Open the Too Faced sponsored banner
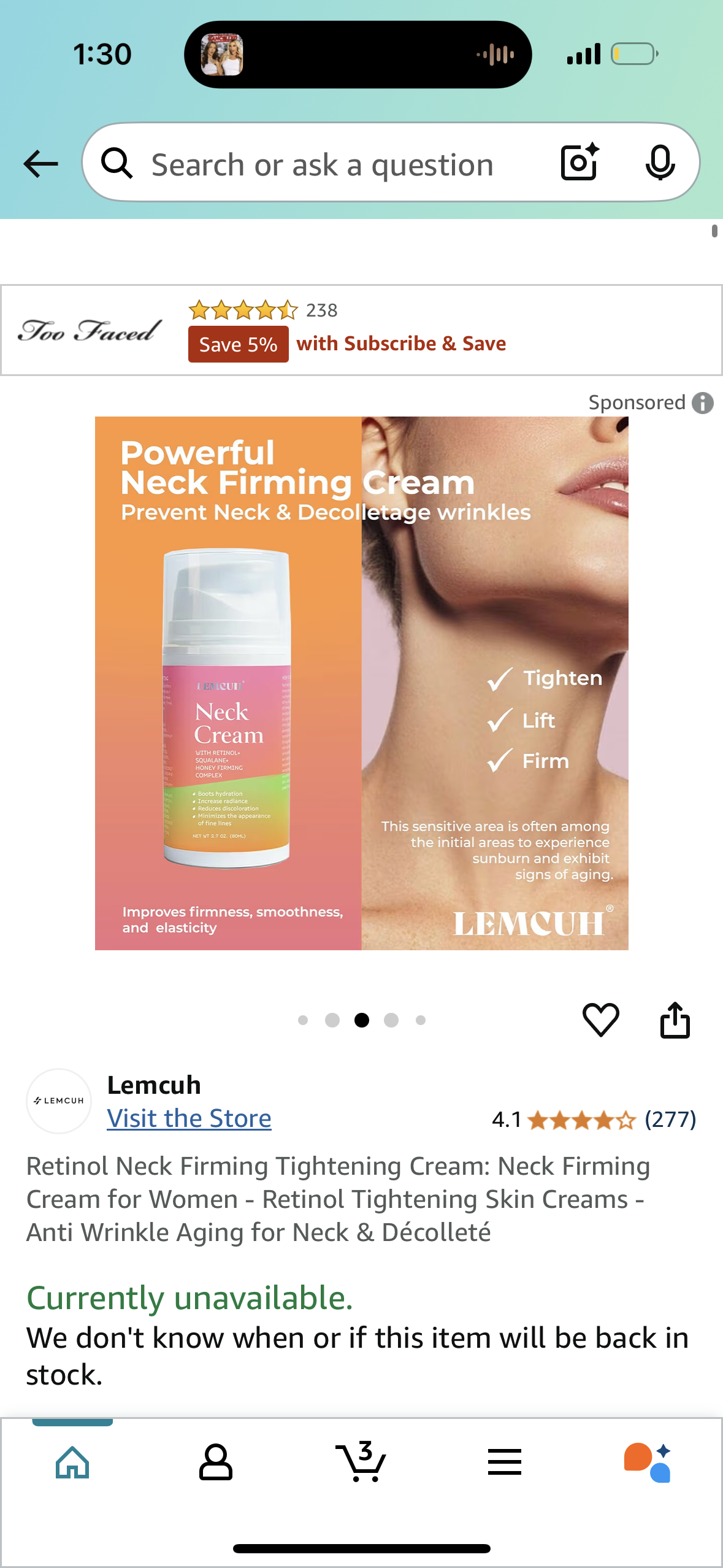This screenshot has width=723, height=1568. point(361,330)
